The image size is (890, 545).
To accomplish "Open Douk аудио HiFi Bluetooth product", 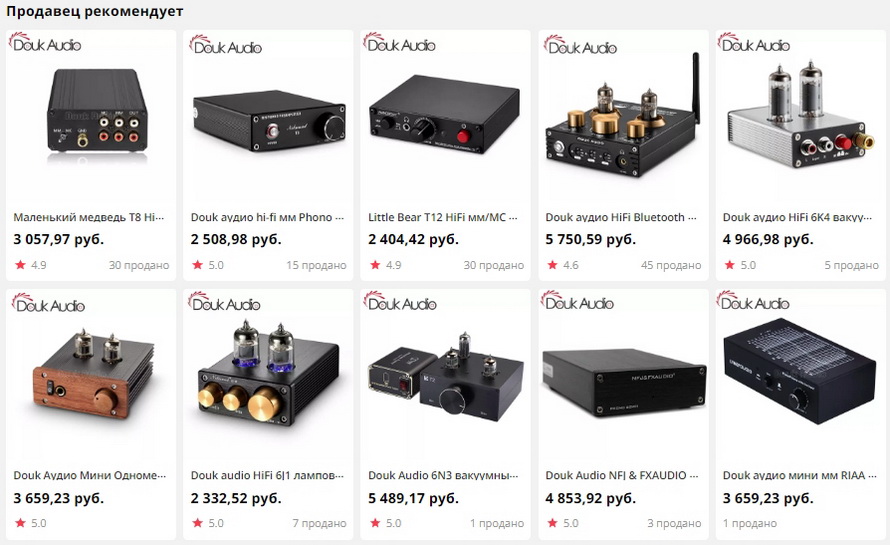I will pos(622,217).
